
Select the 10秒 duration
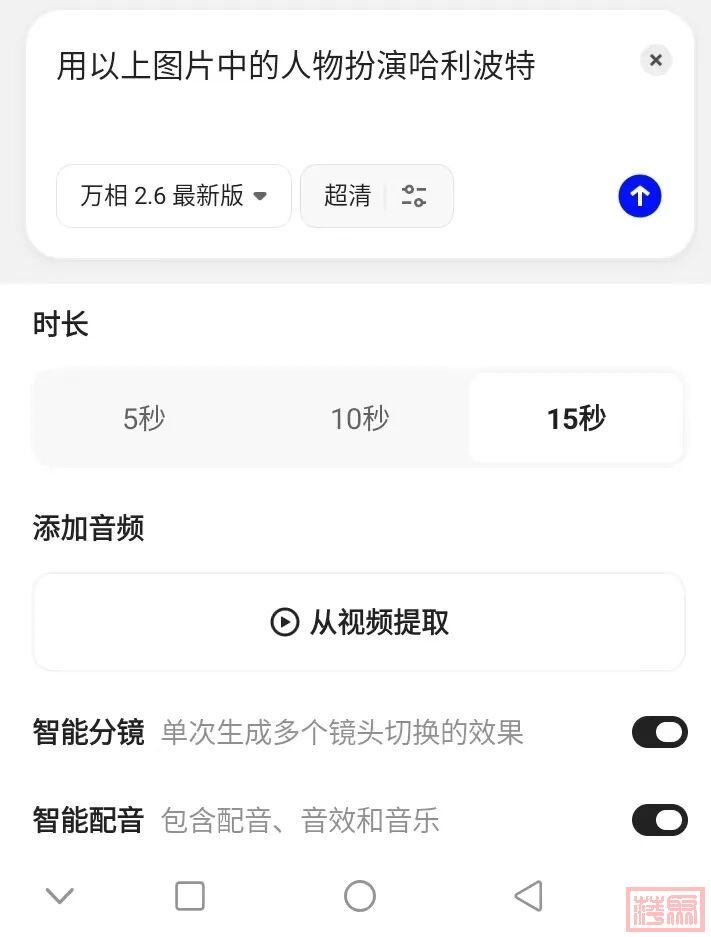tap(360, 418)
